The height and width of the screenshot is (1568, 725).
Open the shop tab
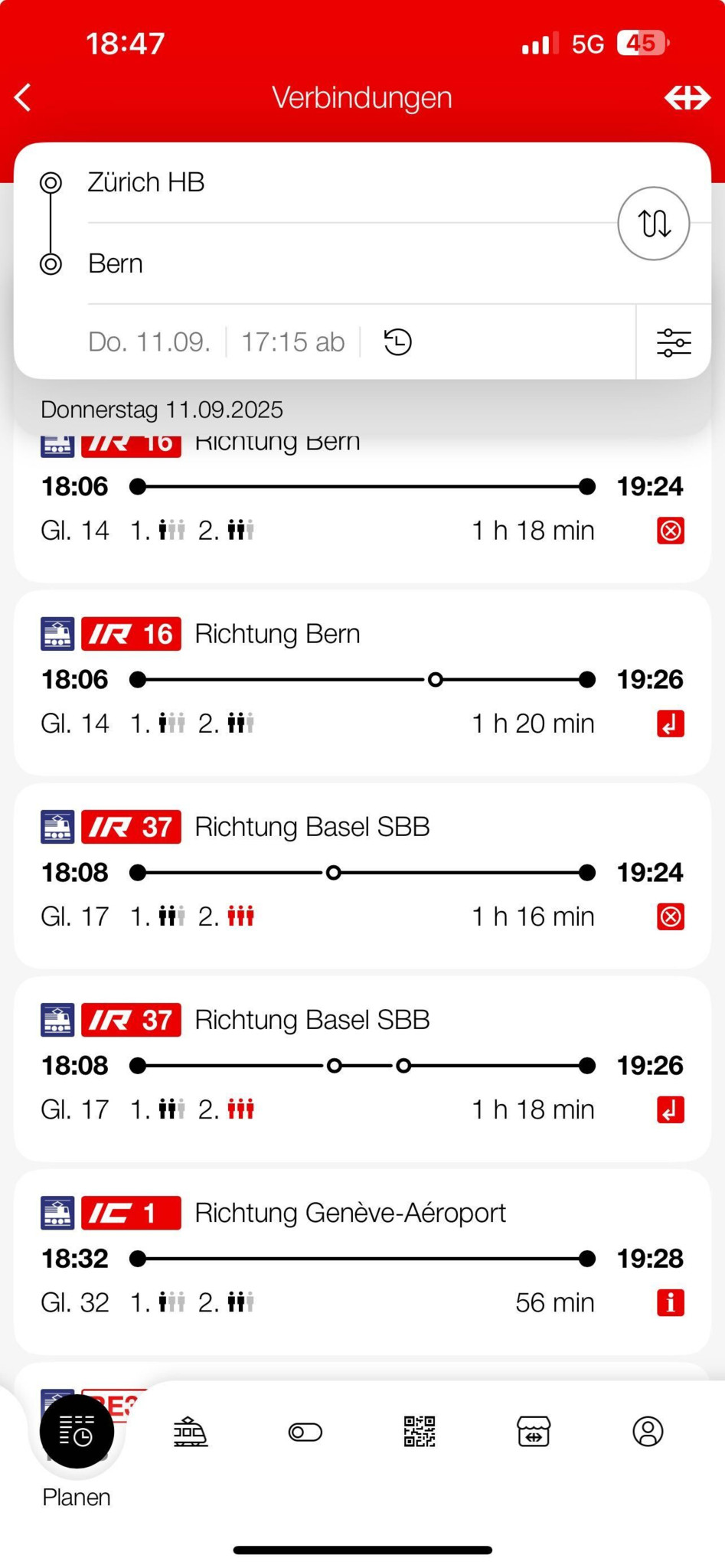click(x=534, y=1432)
